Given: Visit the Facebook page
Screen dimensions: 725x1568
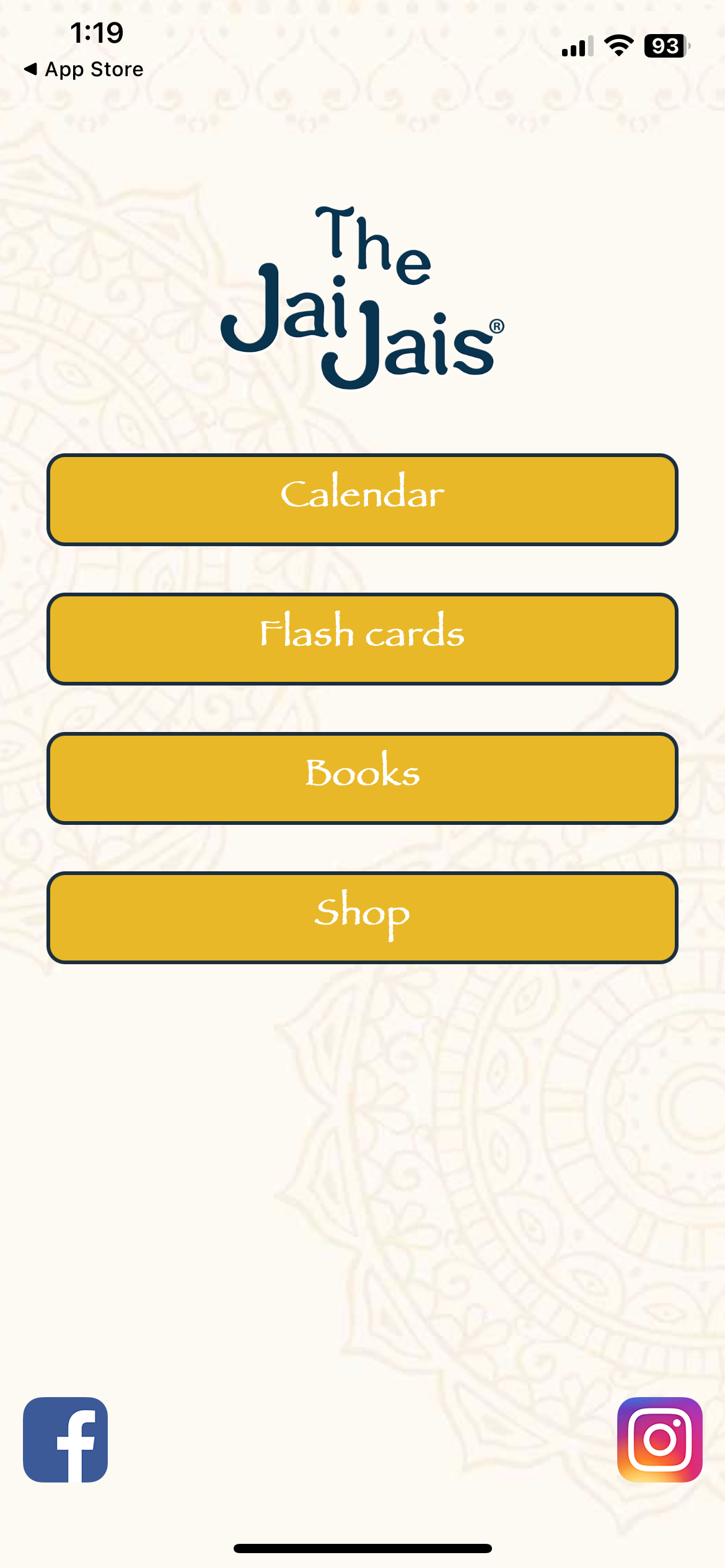Looking at the screenshot, I should (x=66, y=1439).
